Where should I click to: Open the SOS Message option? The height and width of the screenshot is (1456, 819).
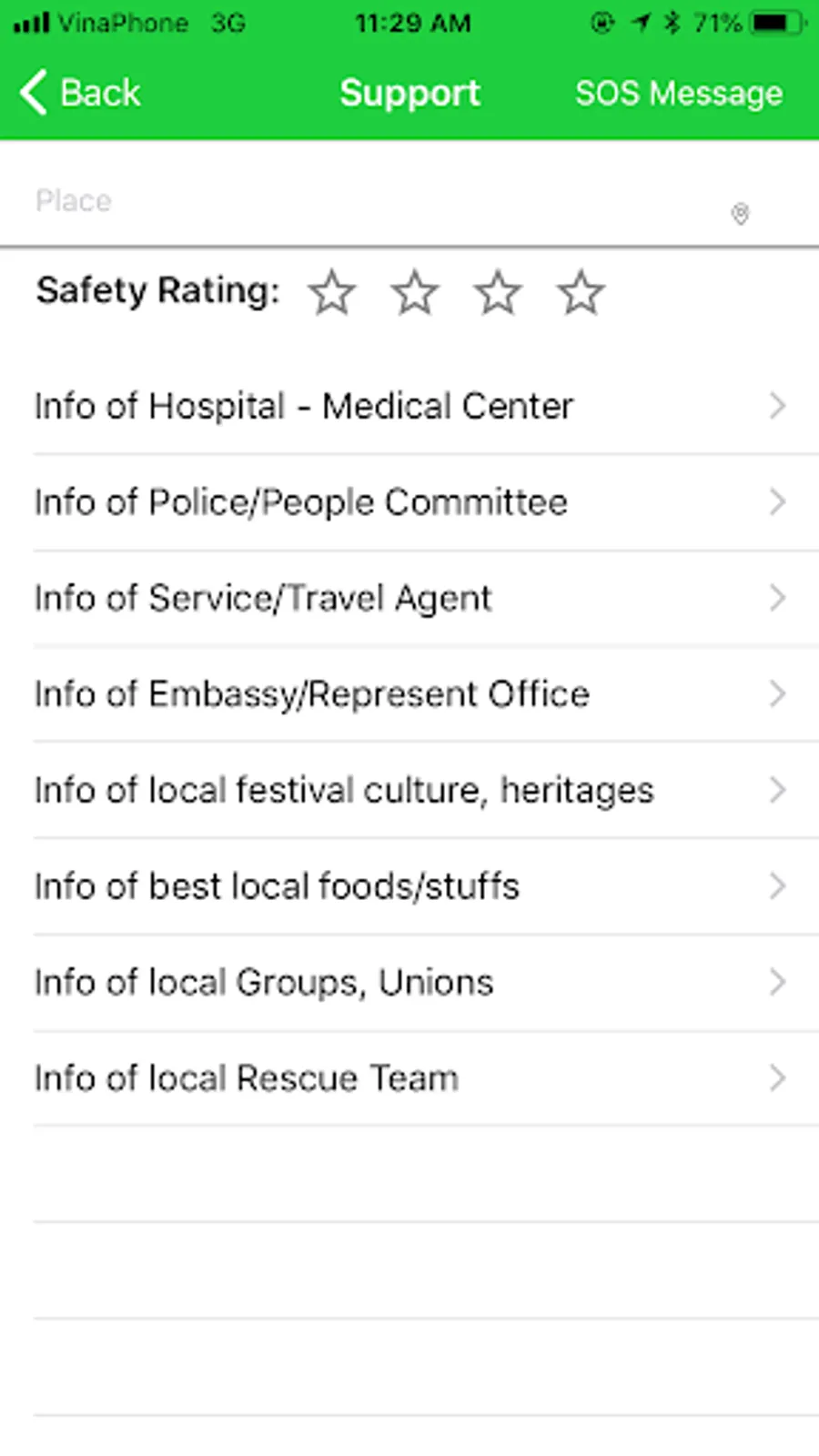678,93
